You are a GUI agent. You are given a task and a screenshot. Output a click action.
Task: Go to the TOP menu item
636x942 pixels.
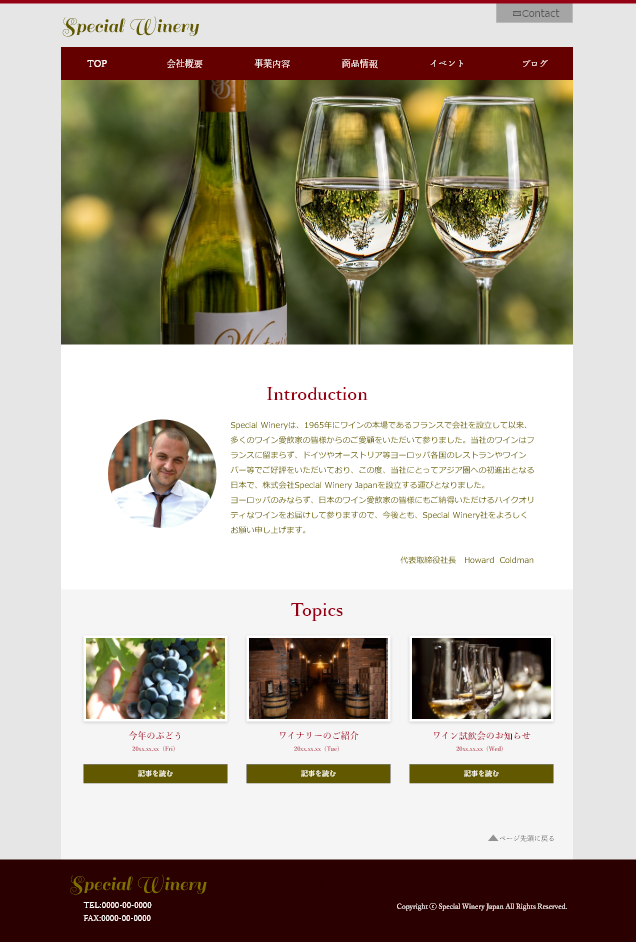97,64
